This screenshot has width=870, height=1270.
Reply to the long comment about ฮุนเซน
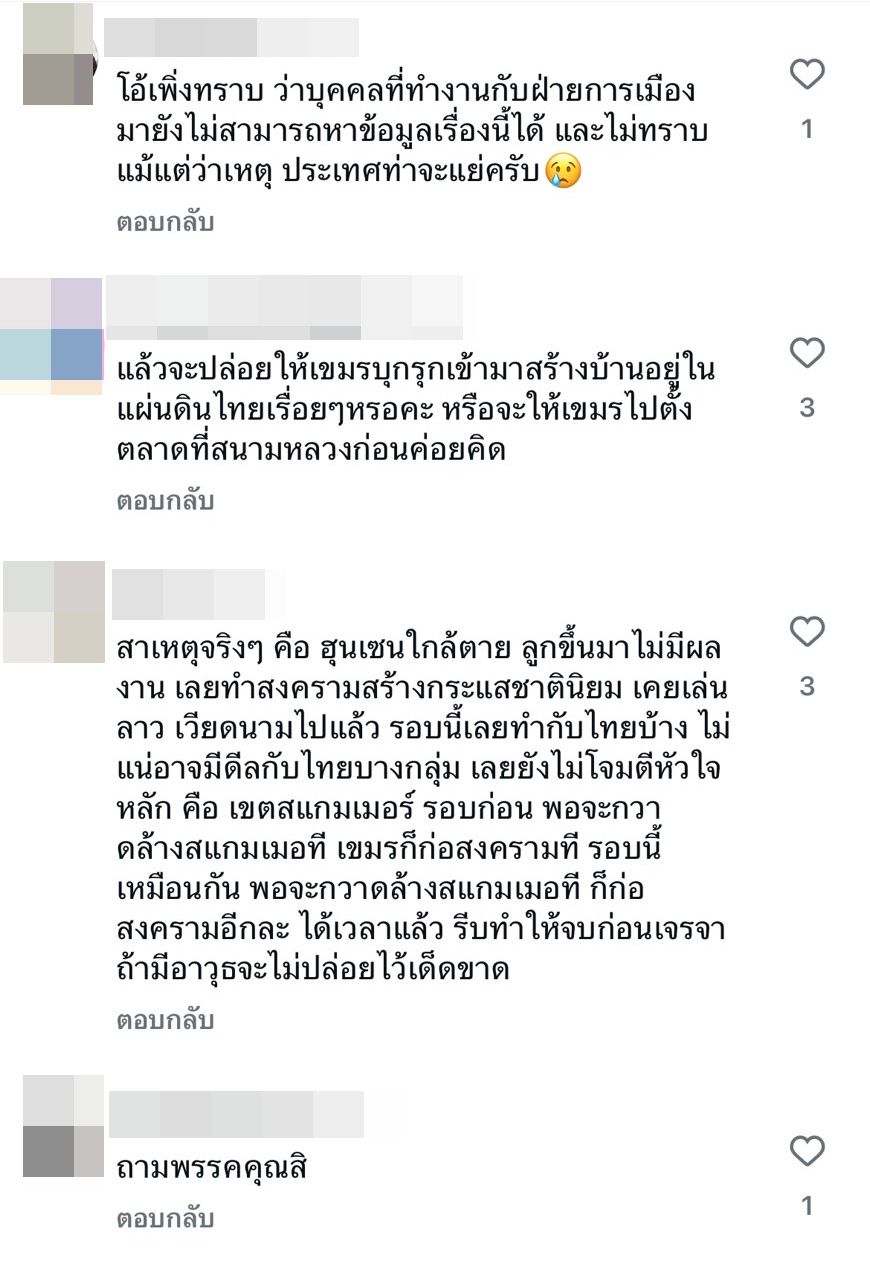(165, 1021)
